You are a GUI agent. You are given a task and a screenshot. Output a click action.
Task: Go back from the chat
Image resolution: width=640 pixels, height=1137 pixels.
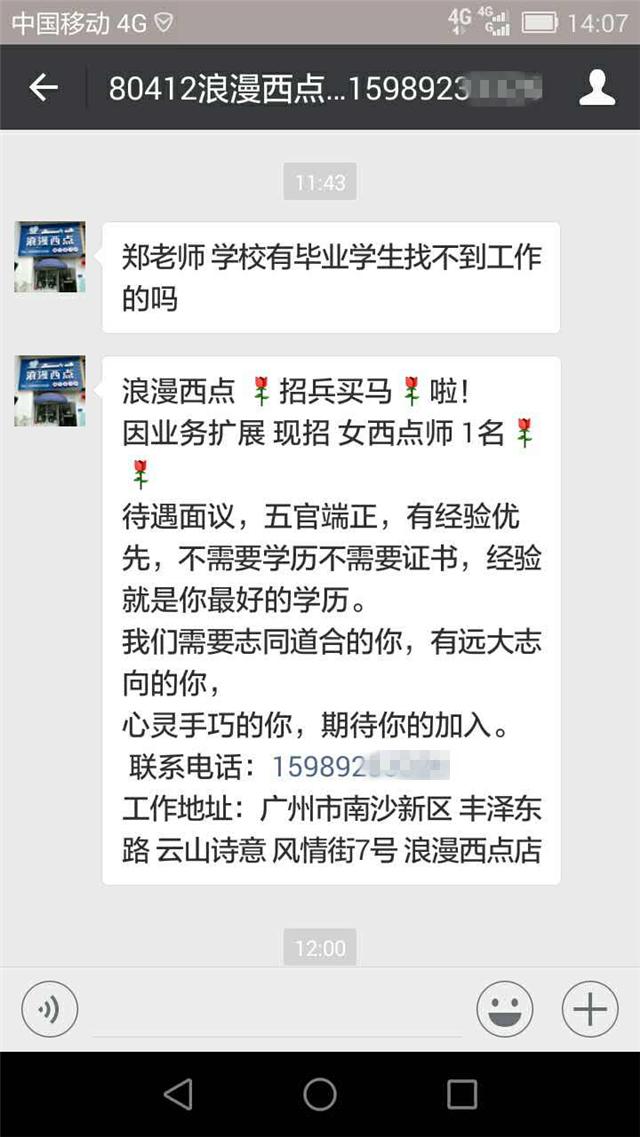[43, 88]
